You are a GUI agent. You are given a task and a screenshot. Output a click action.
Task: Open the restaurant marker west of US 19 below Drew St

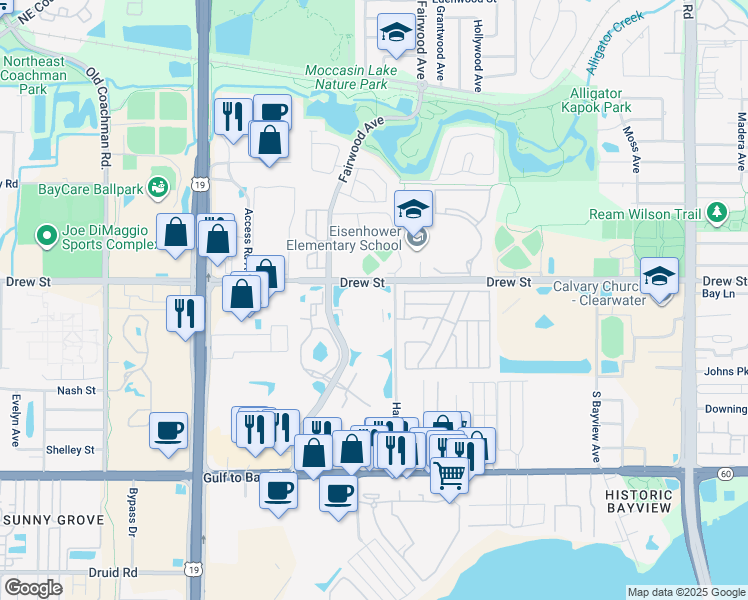185,313
